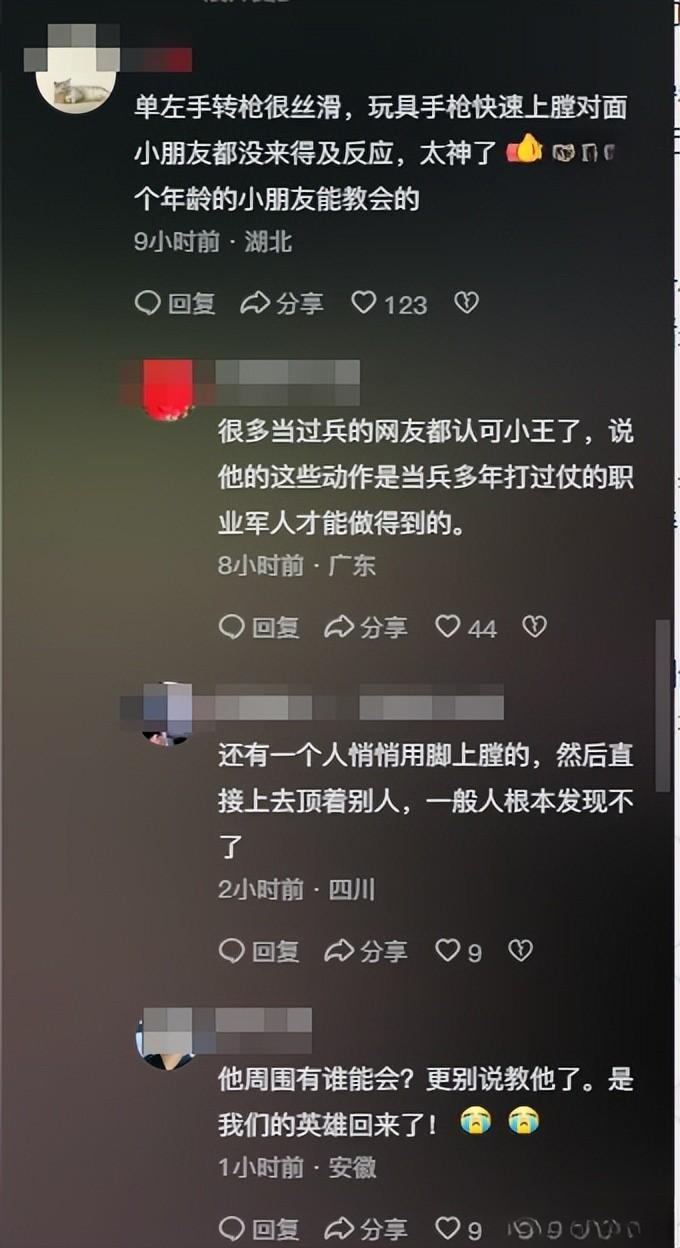Like the 安徽 comment

click(448, 1228)
